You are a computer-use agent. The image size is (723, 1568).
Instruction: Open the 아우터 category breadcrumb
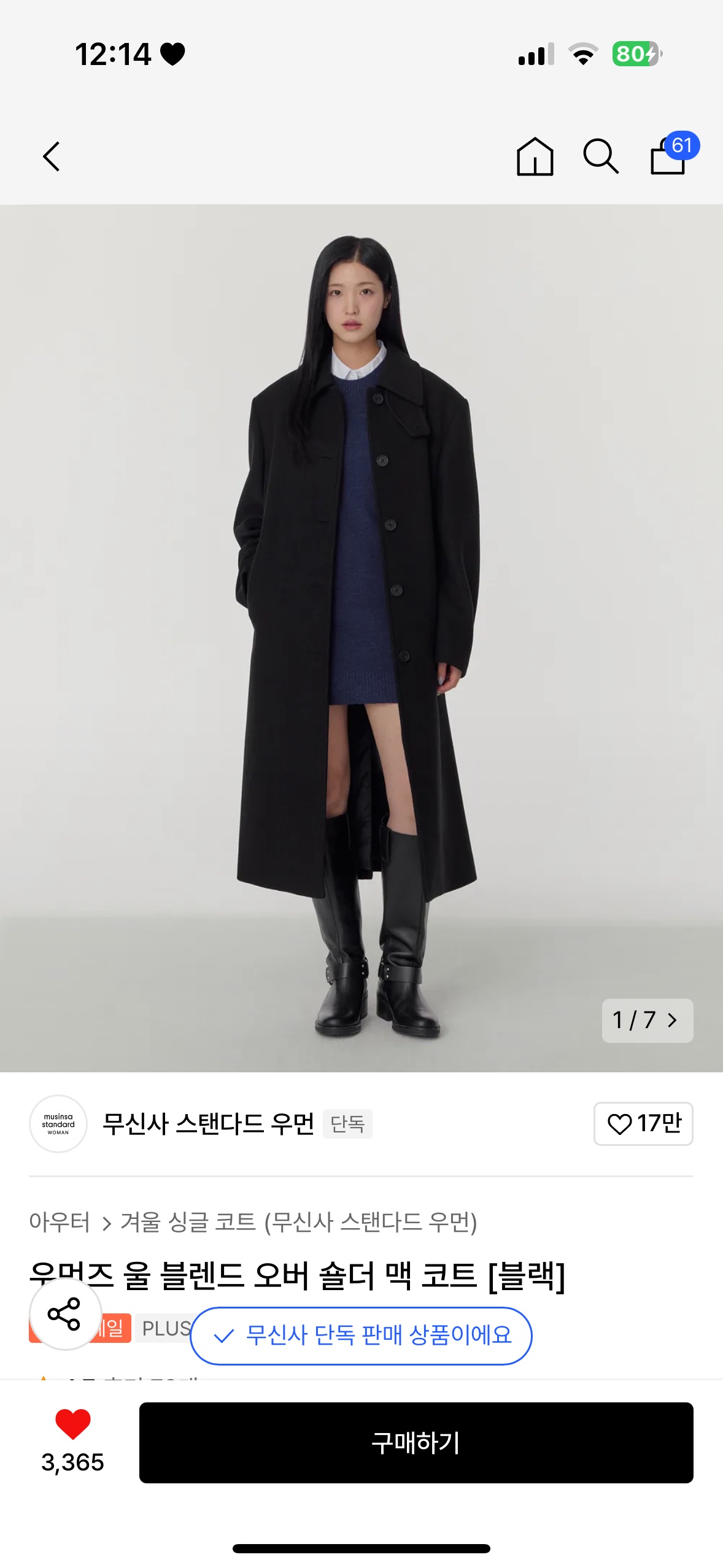tap(60, 1222)
